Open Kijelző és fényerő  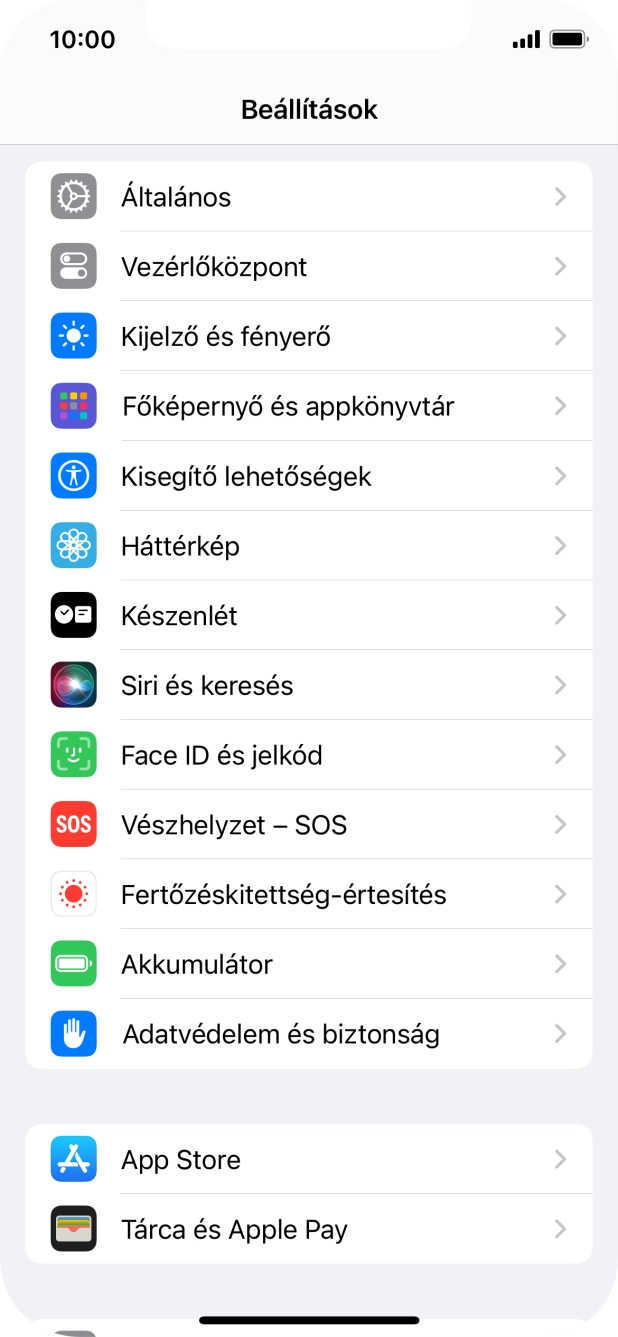tap(308, 337)
